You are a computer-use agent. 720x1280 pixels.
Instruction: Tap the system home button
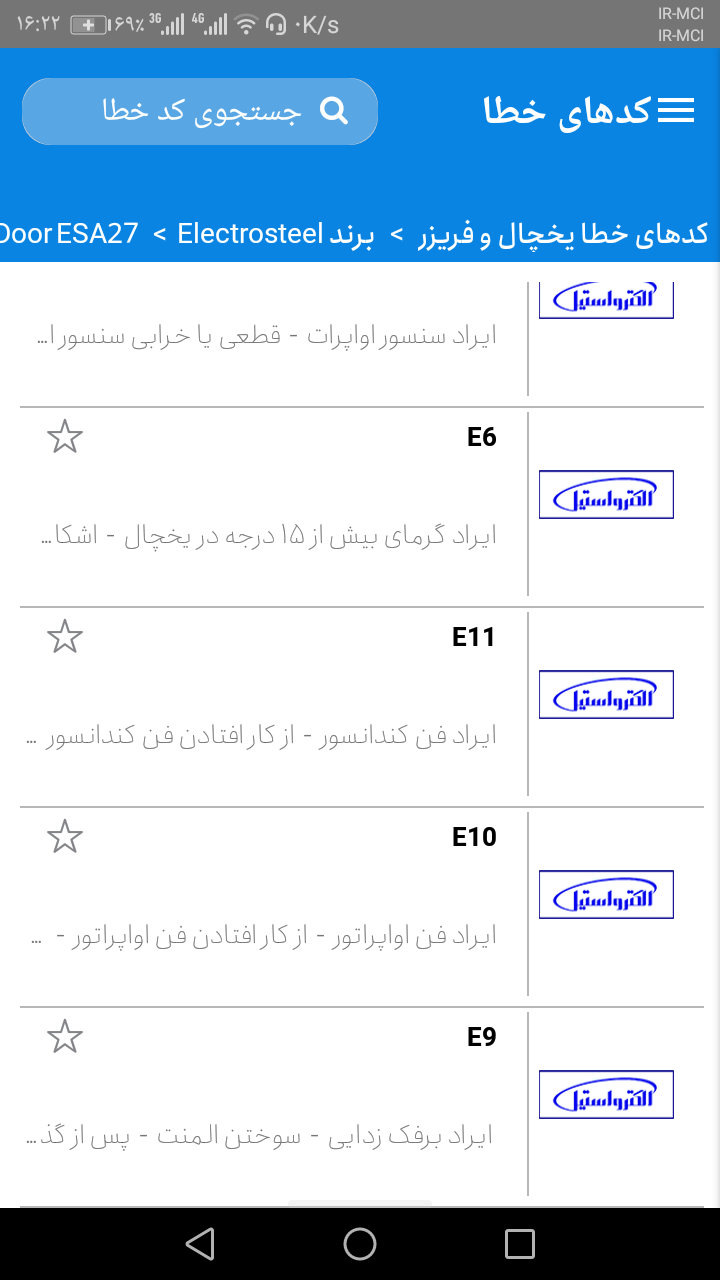360,1244
